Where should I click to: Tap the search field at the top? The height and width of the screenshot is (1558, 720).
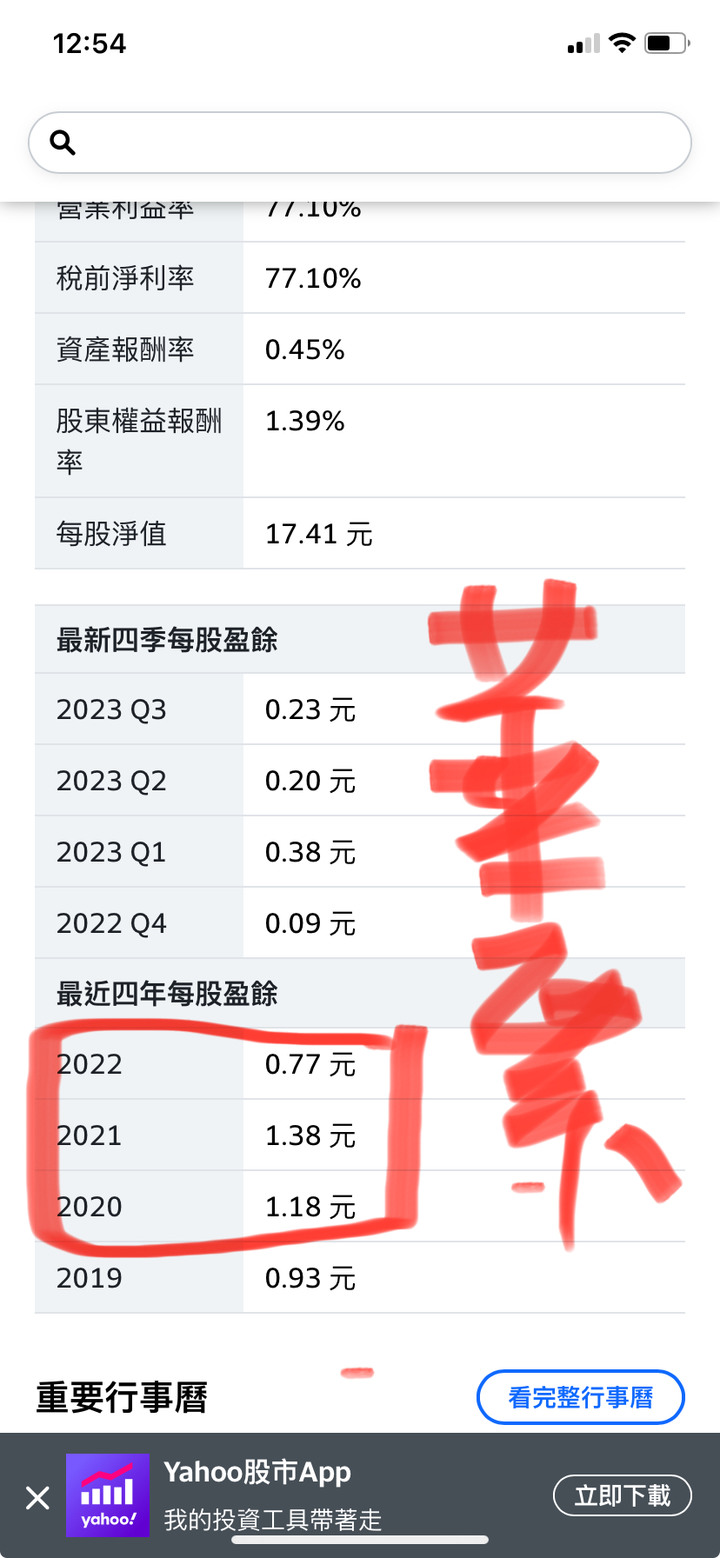pos(360,143)
